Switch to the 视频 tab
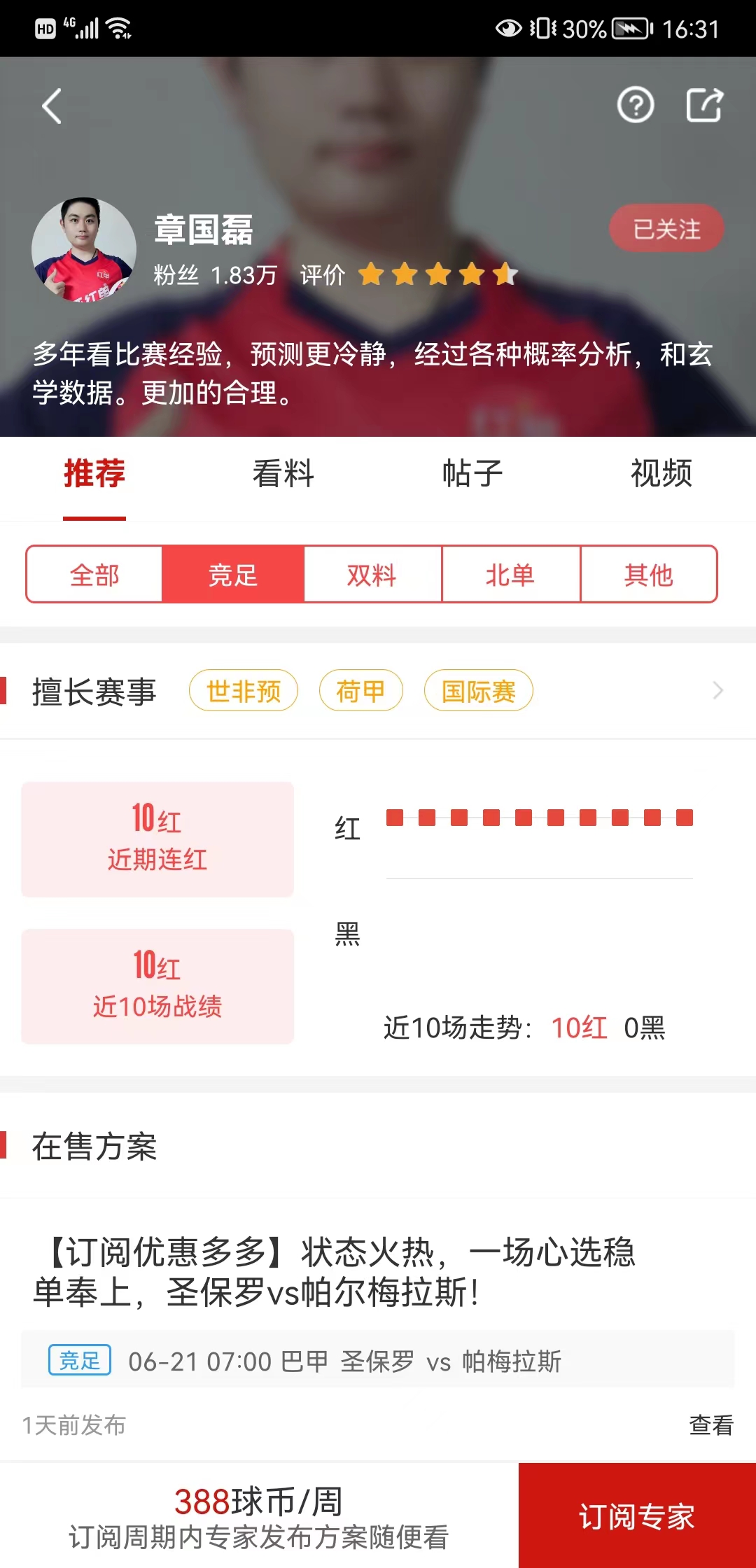756x1568 pixels. click(x=661, y=474)
